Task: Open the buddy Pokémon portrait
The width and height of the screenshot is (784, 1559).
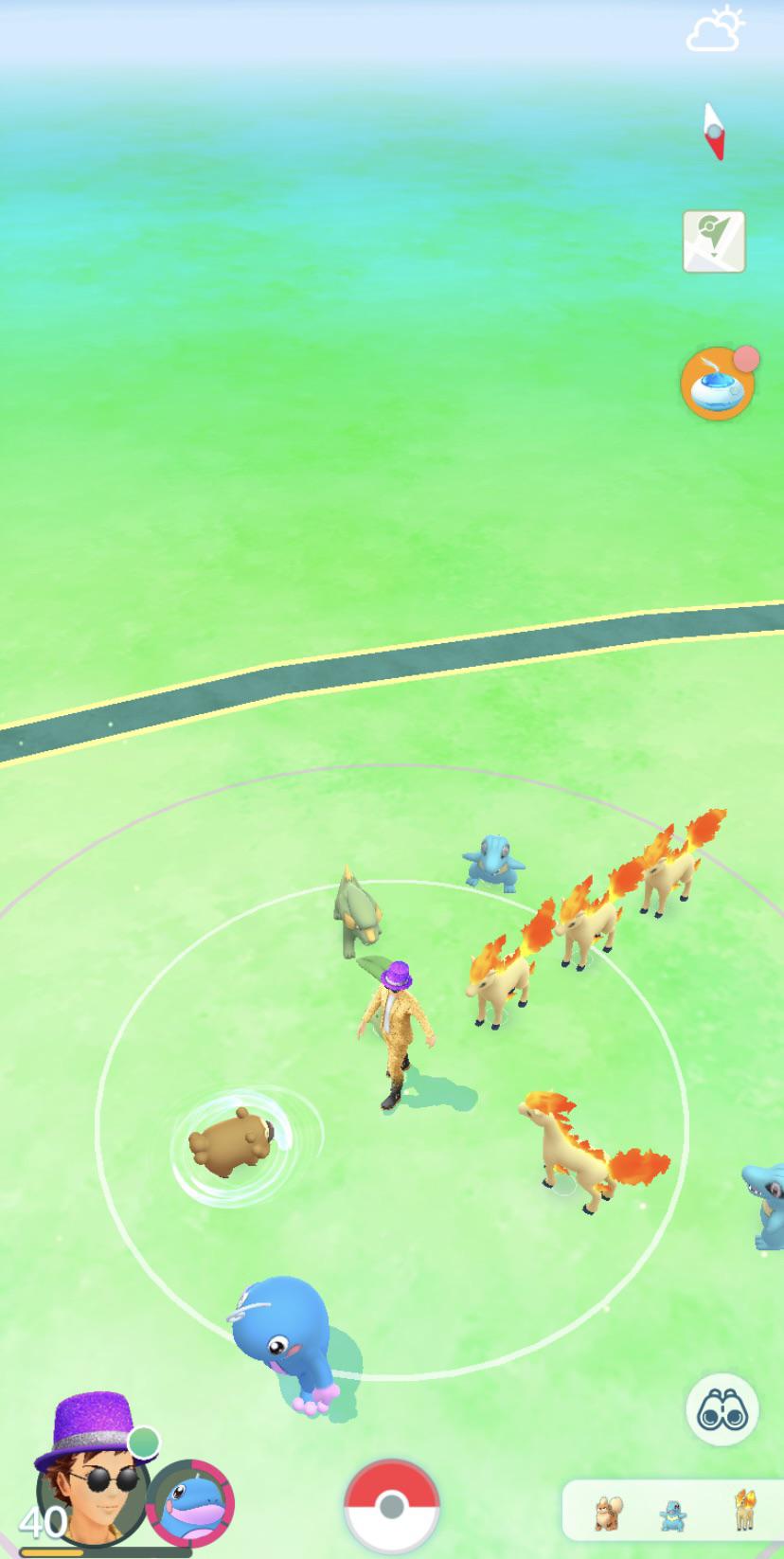Action: (190, 1502)
